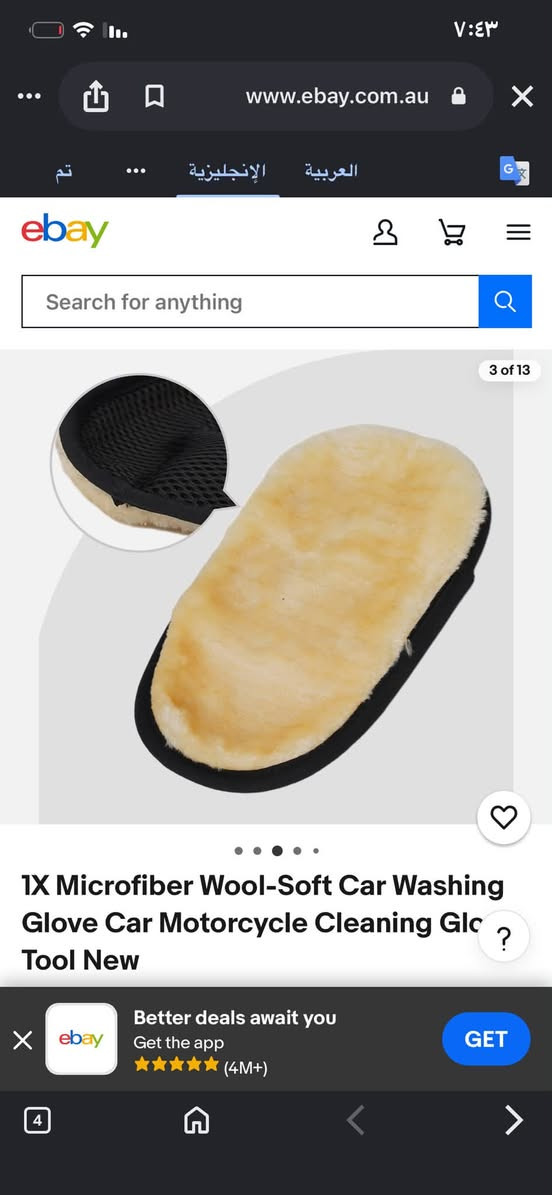Open the browser tabs switcher

click(38, 1120)
